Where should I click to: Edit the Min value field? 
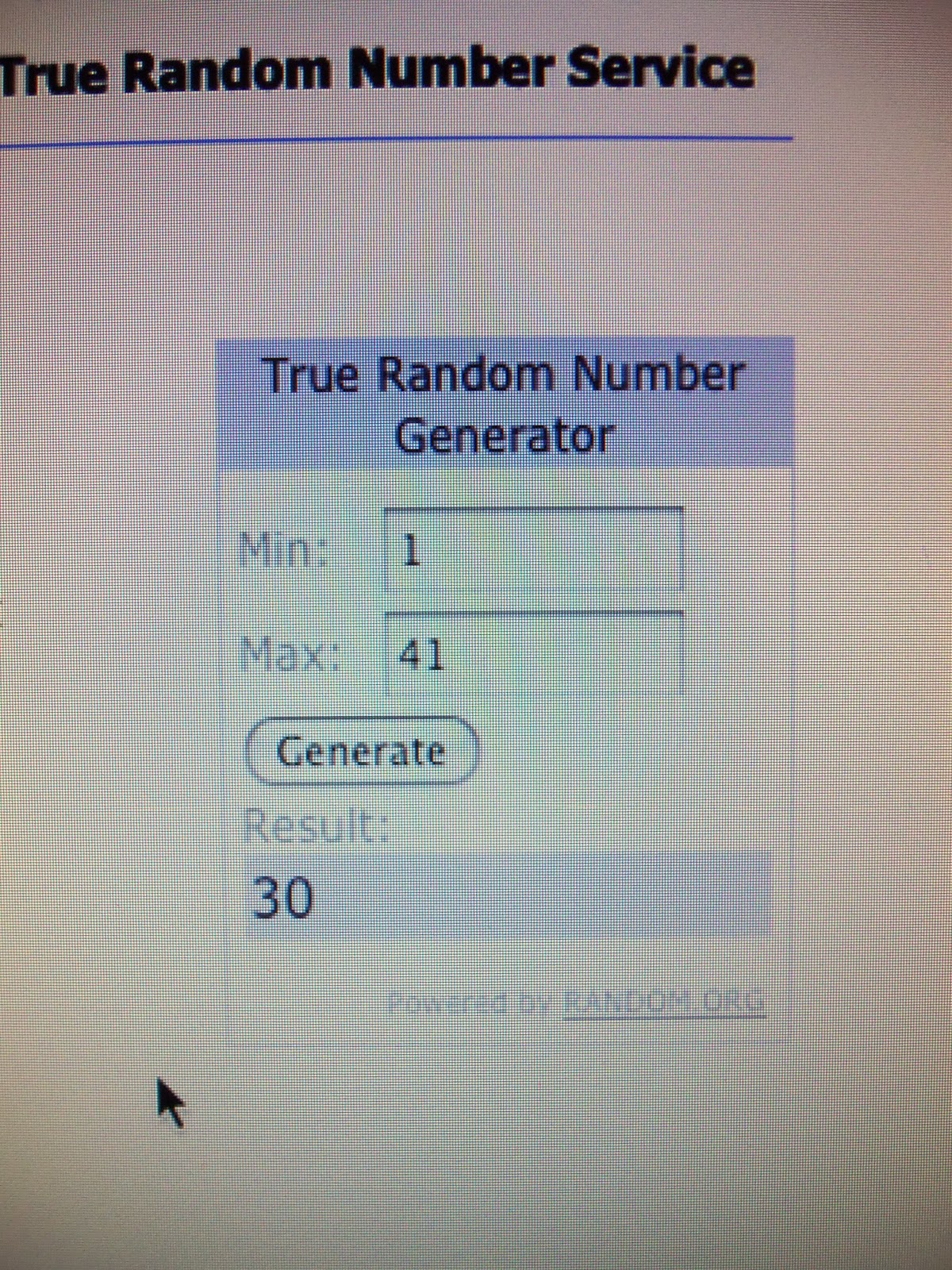534,550
